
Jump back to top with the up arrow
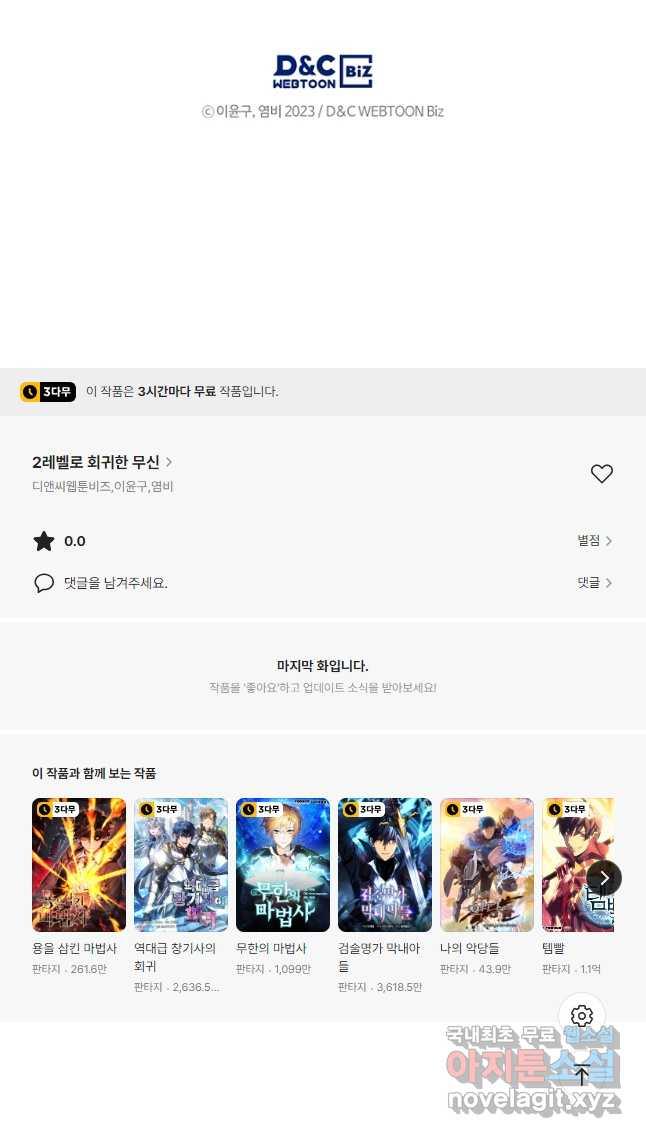tap(581, 1074)
